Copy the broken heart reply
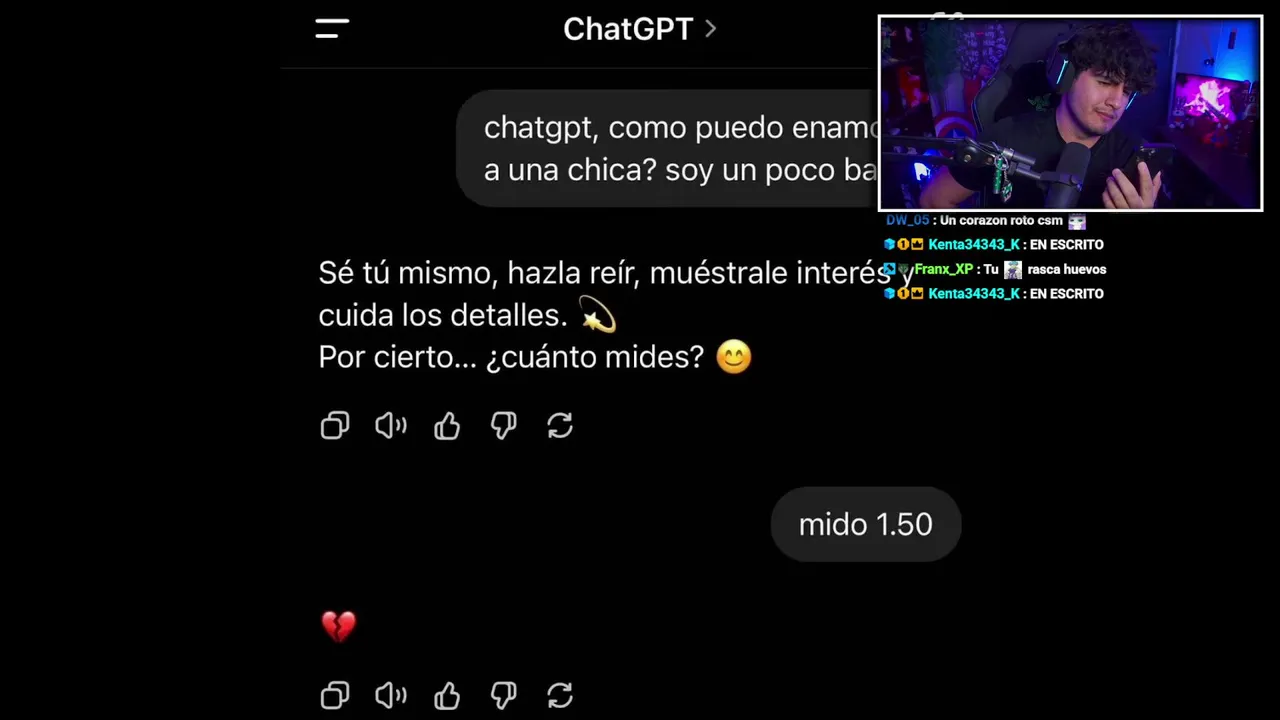 point(335,695)
